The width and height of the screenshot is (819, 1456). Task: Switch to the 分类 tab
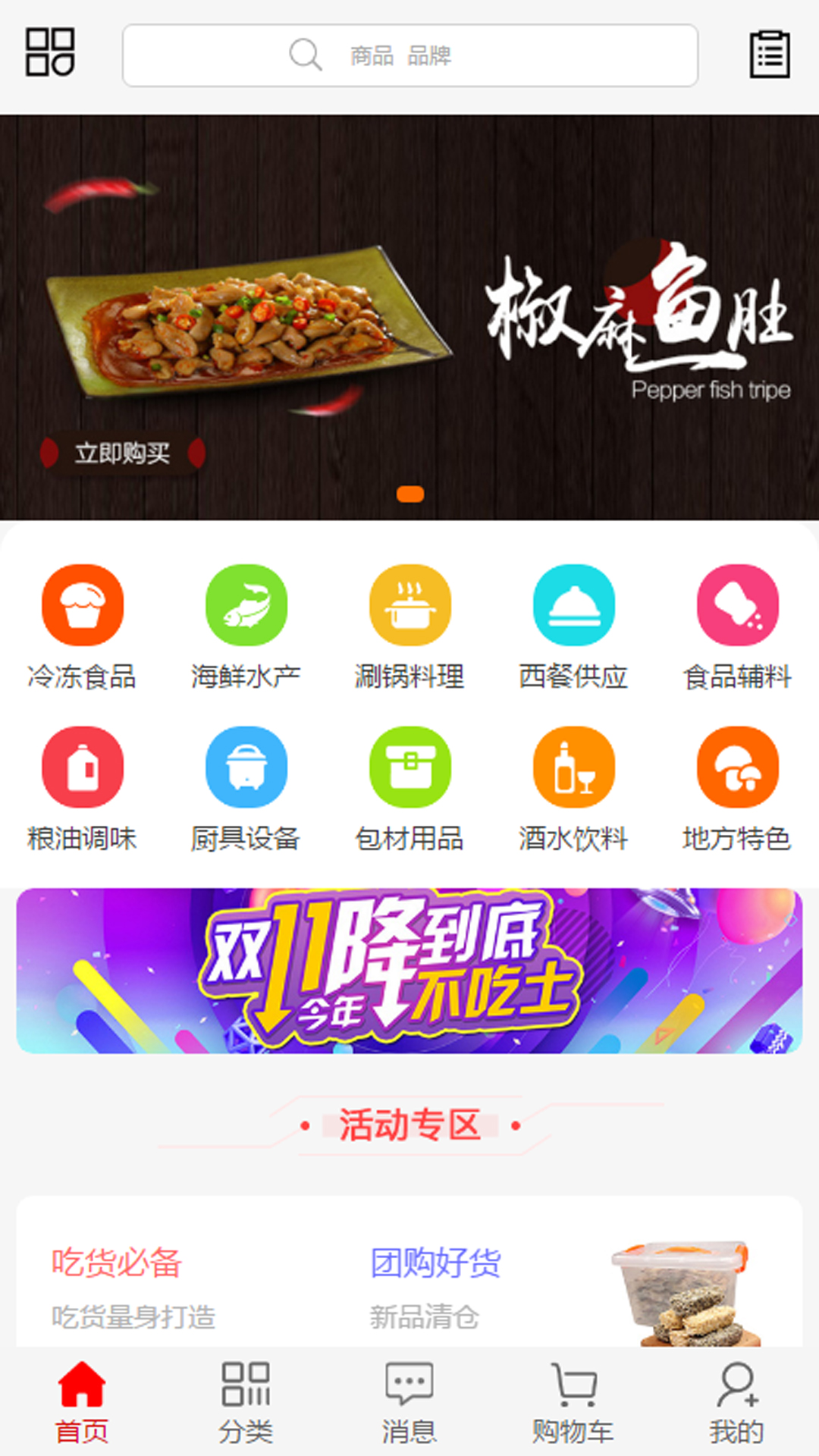point(246,1401)
